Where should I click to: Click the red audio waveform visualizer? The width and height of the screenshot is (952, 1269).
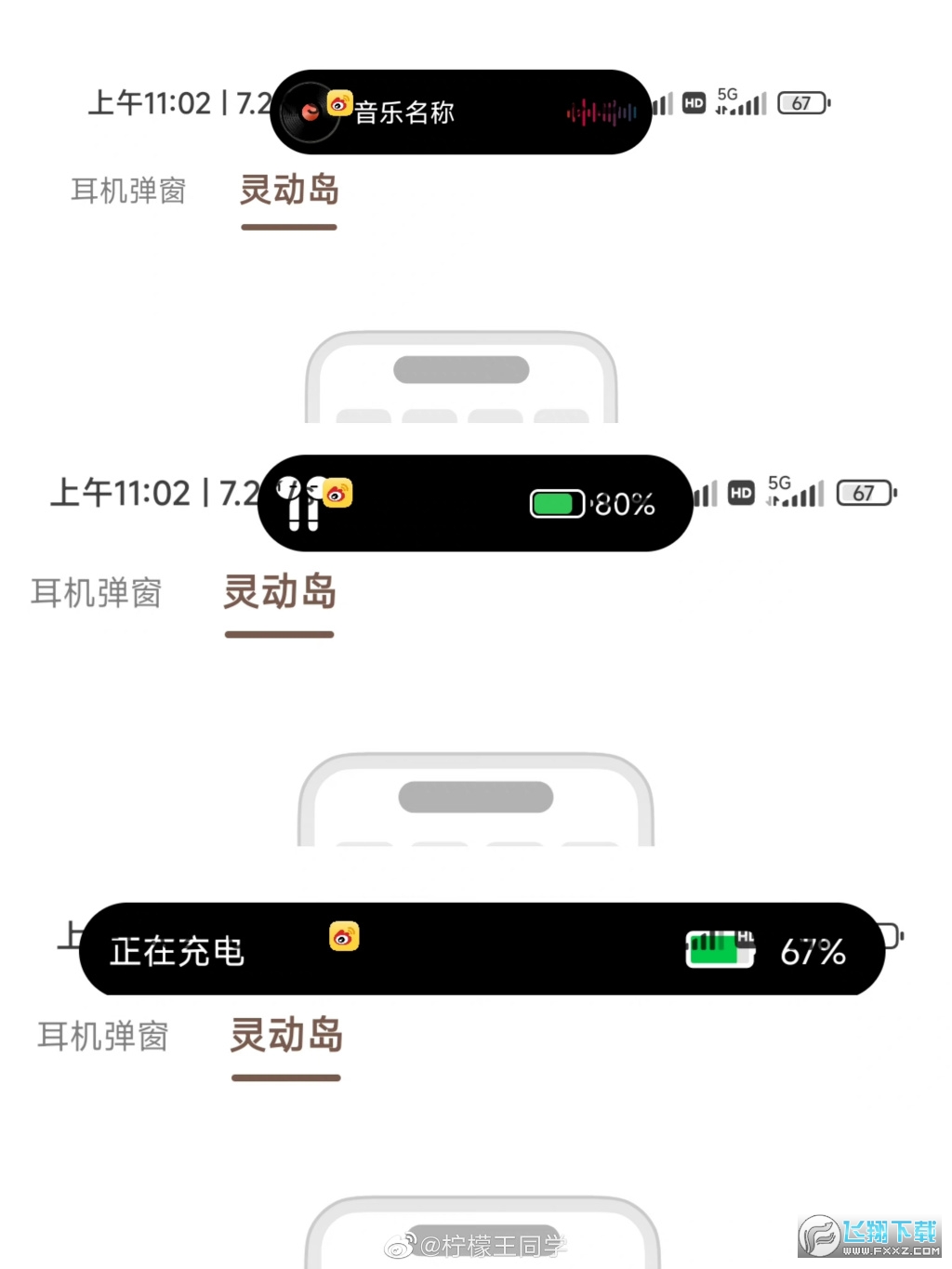[x=601, y=112]
